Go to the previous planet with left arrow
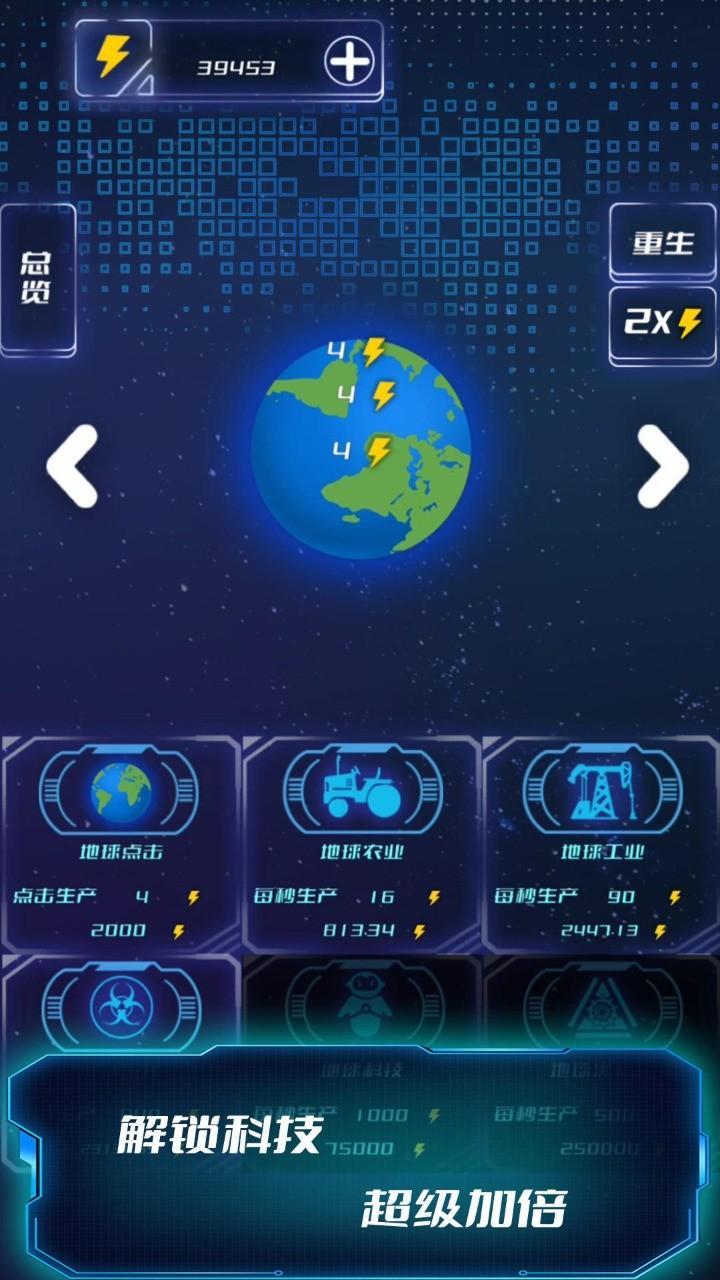 coord(74,466)
